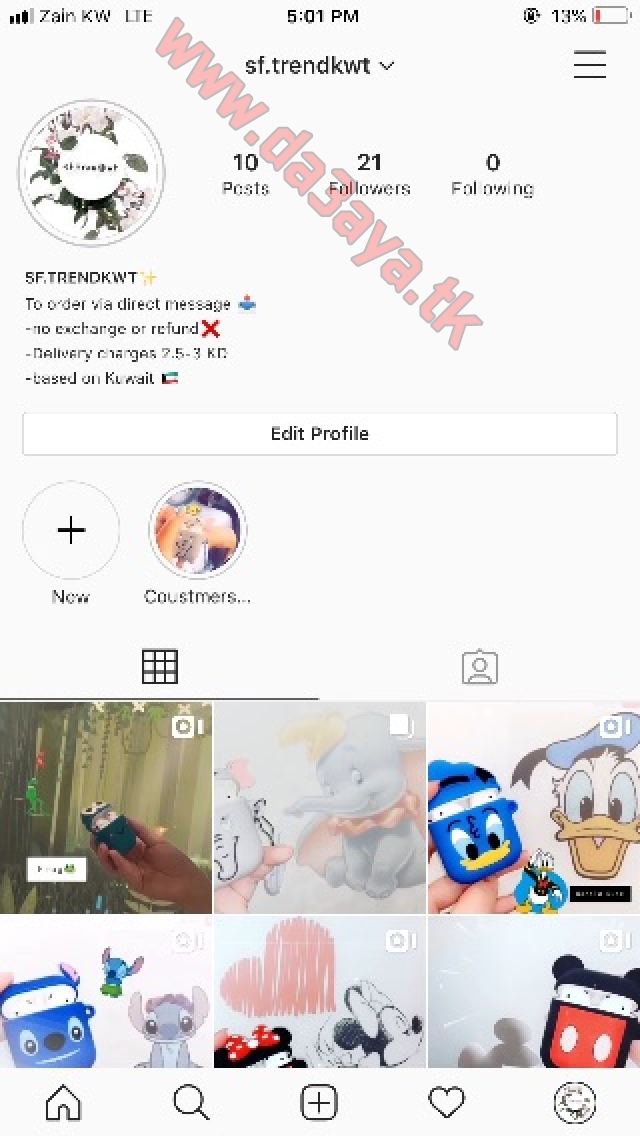
Task: View the followers list
Action: [x=370, y=175]
